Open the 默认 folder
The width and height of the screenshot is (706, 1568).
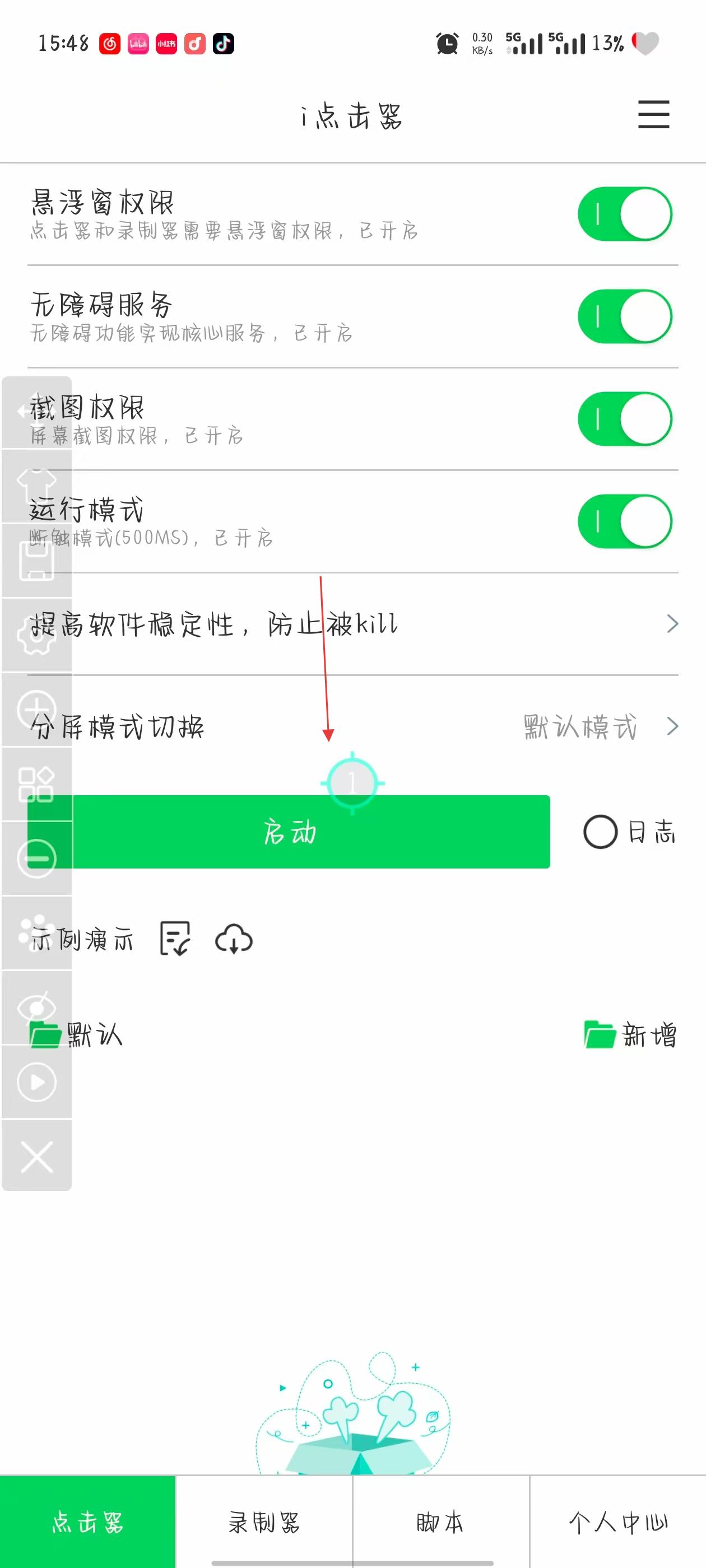pyautogui.click(x=77, y=1035)
